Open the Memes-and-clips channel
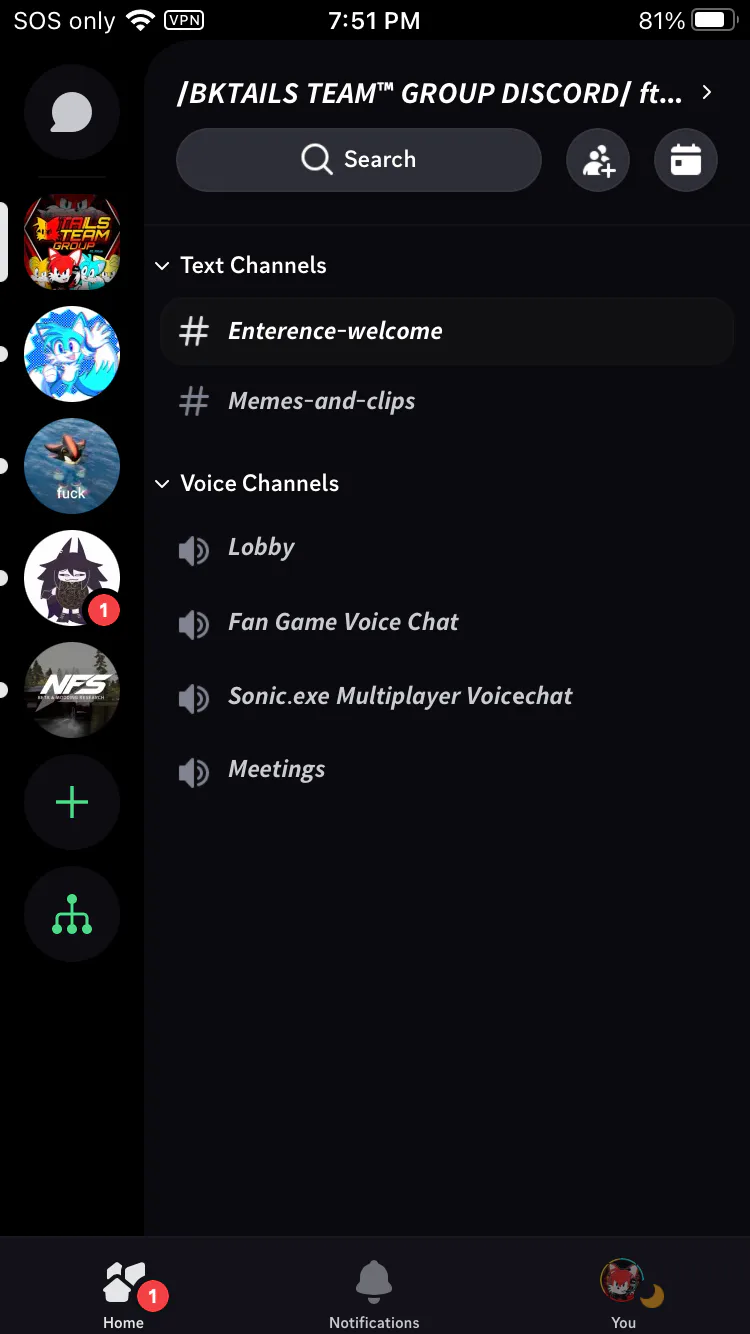Screen dimensions: 750x1334 tap(447, 401)
